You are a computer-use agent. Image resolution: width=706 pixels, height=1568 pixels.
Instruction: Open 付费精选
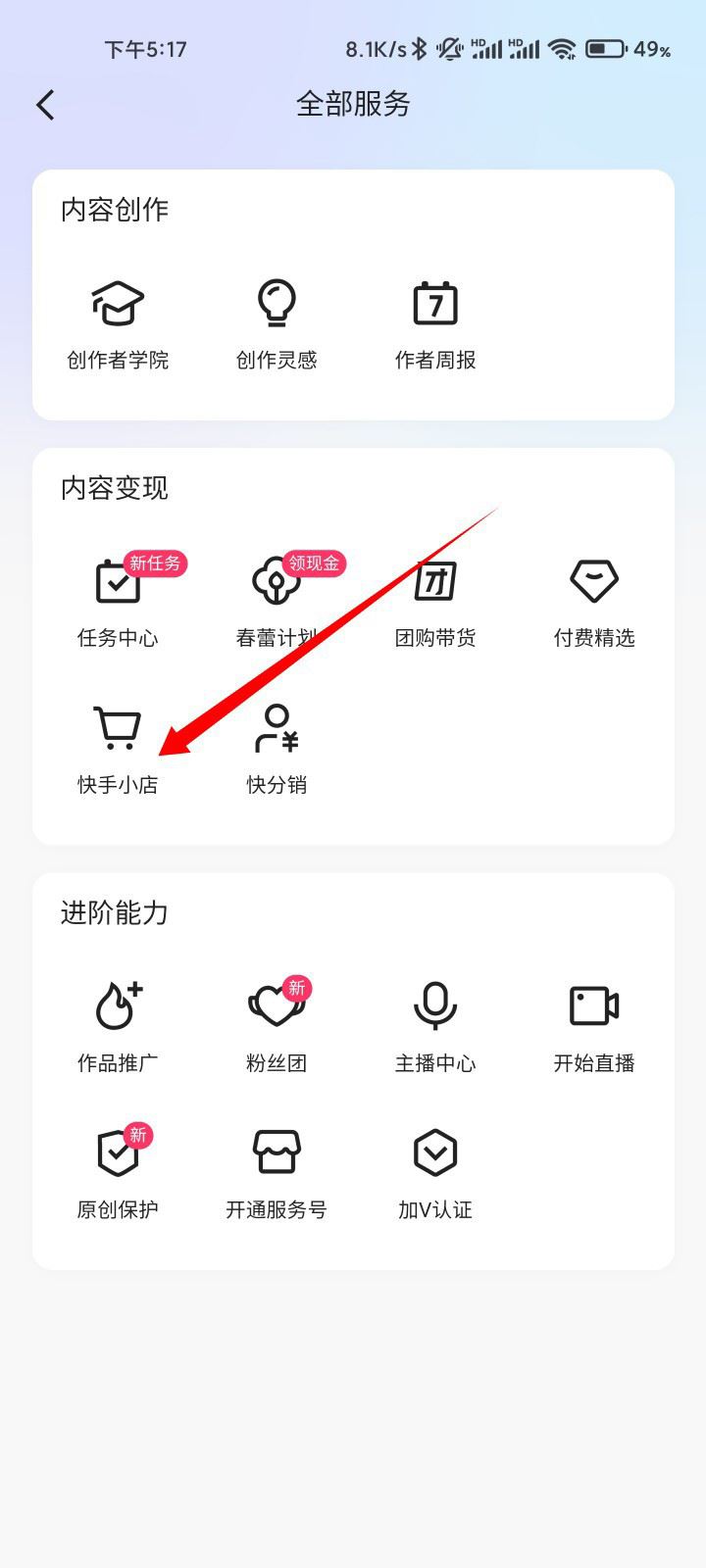coord(594,601)
